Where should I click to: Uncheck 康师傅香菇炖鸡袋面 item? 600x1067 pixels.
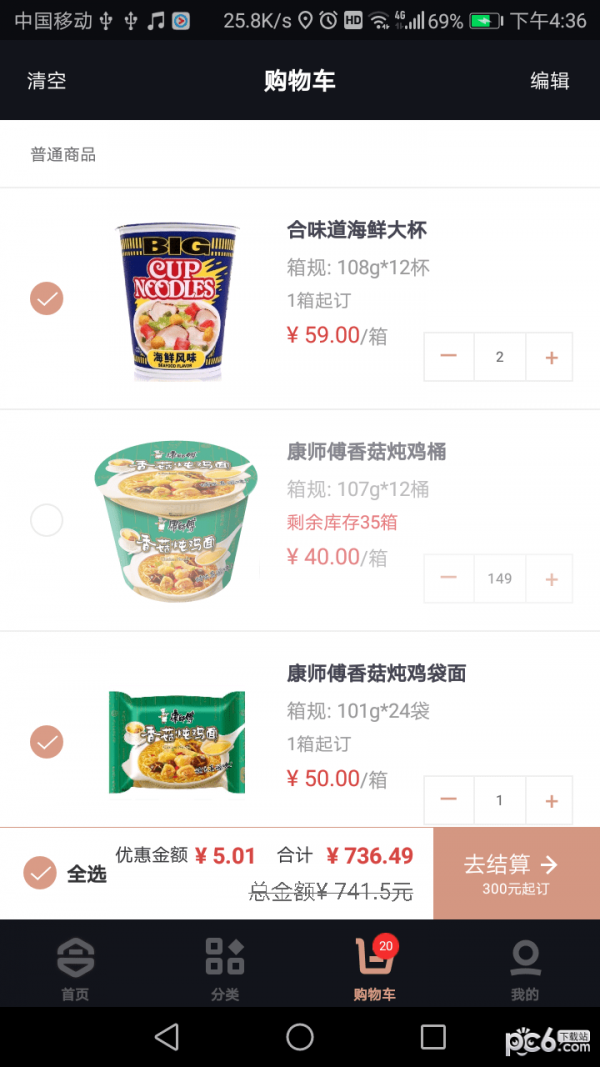coord(47,742)
